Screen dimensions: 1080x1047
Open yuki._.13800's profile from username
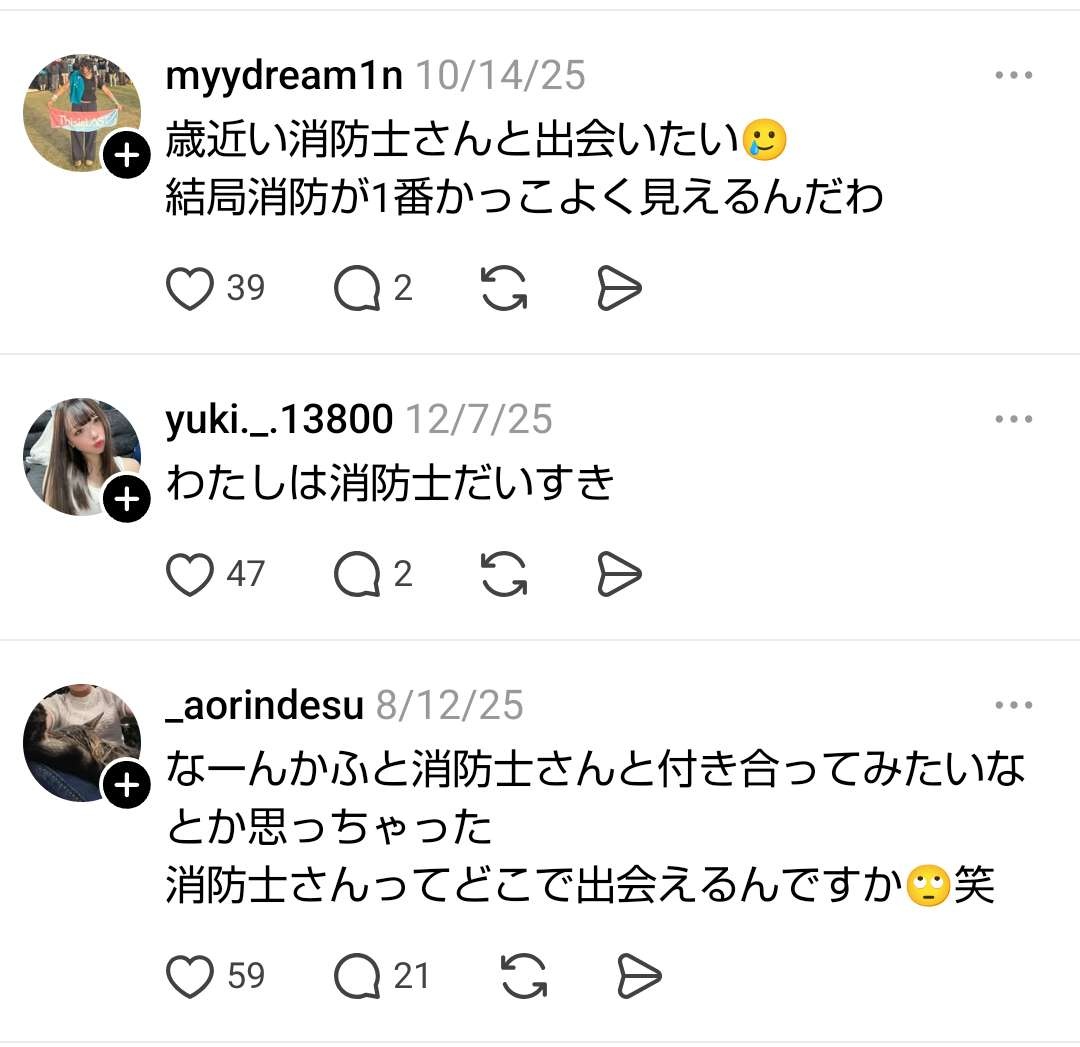point(279,420)
